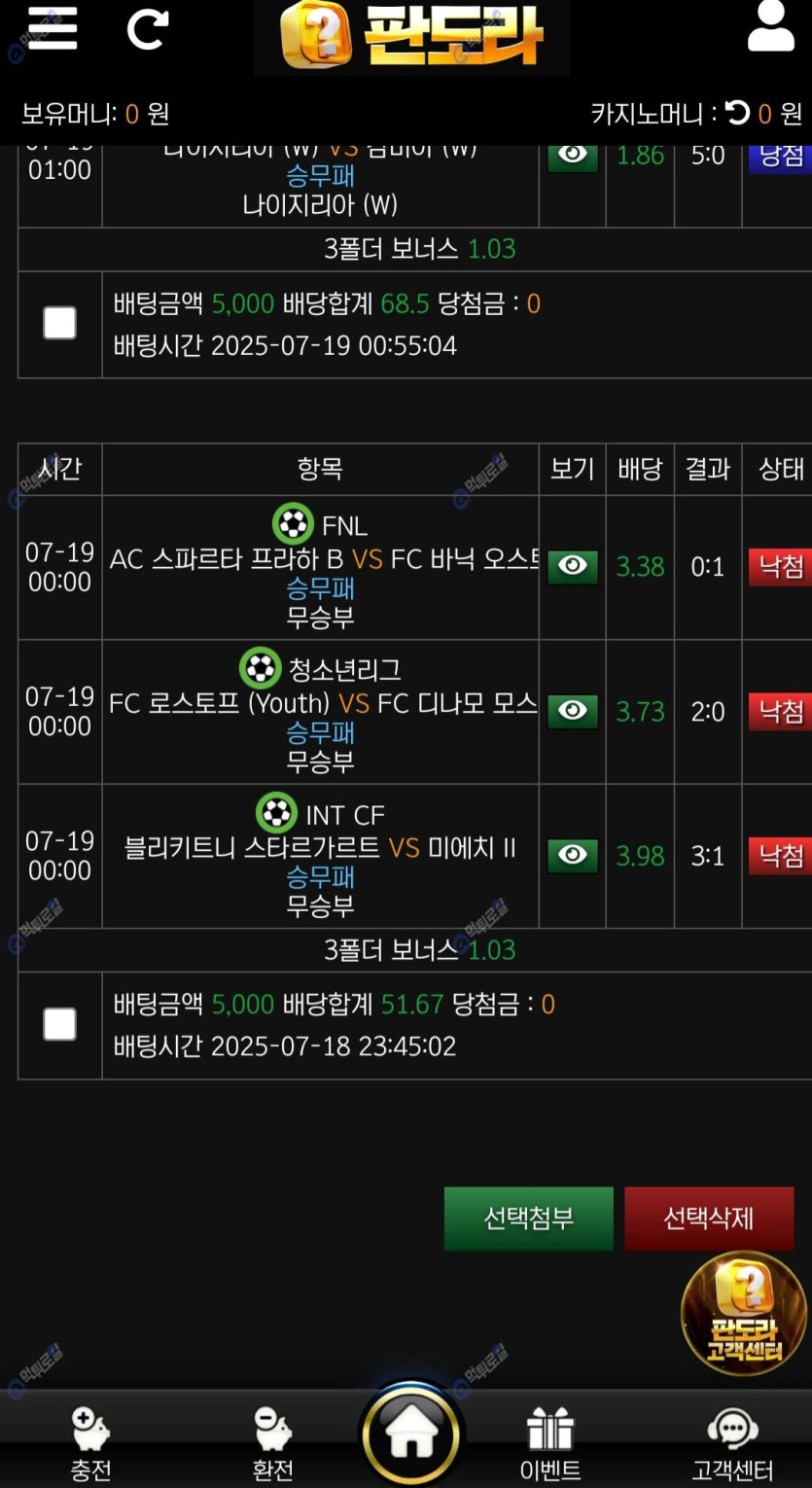Open the floating 판도라 고객센터 button
Image resolution: width=812 pixels, height=1488 pixels.
coord(744,1314)
